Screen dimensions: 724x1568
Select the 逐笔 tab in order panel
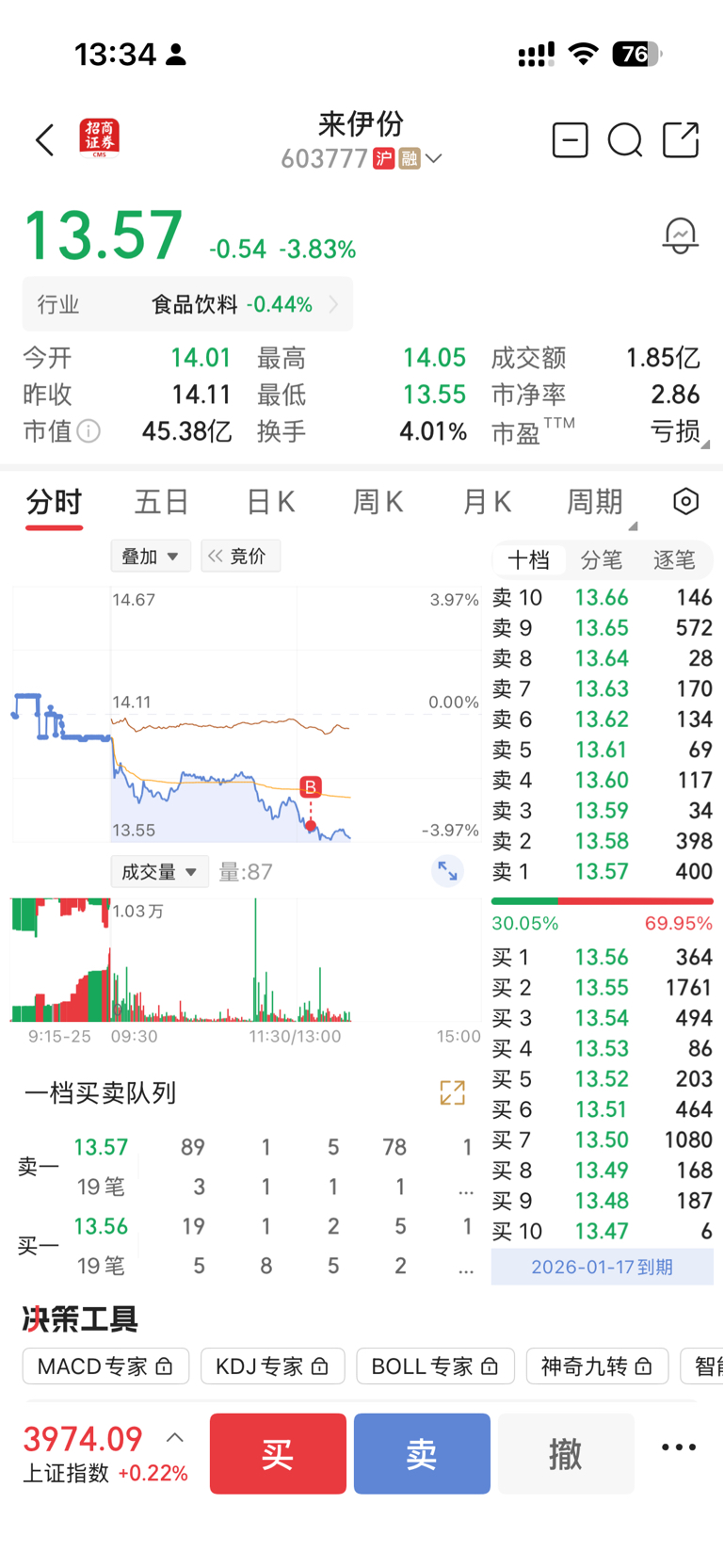click(674, 560)
